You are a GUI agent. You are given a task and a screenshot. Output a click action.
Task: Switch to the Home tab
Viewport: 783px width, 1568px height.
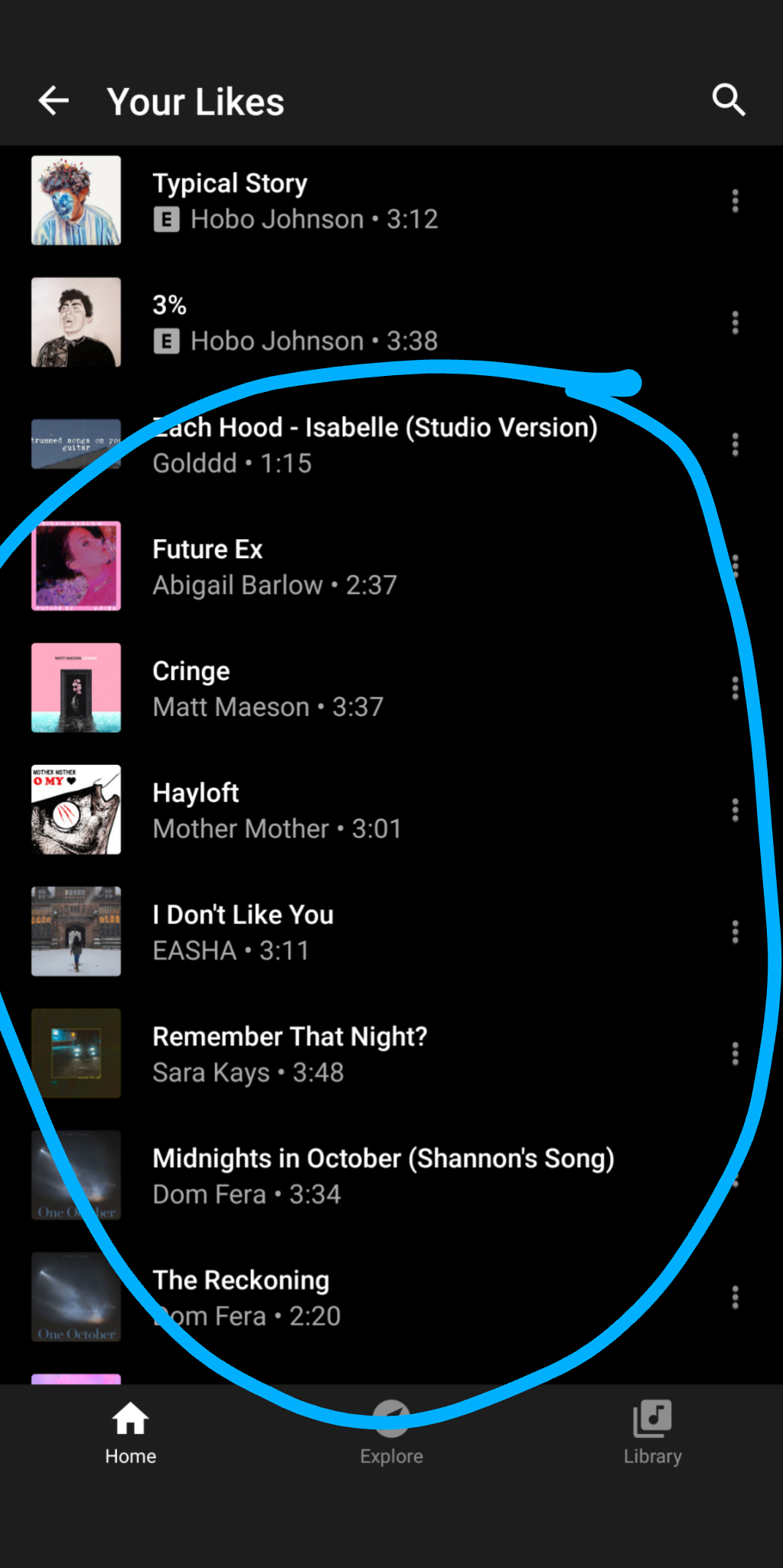click(x=130, y=1433)
